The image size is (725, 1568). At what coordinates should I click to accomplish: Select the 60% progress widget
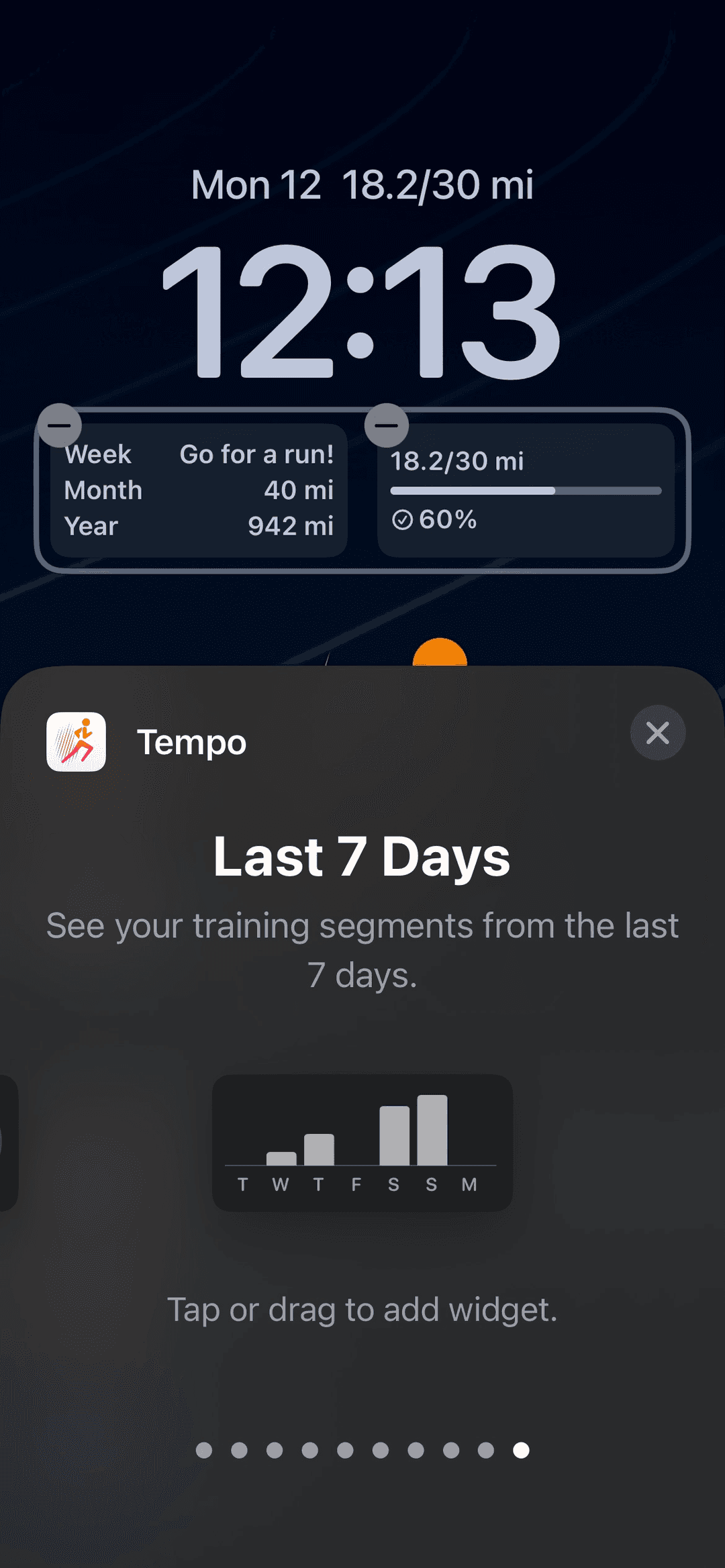coord(526,490)
